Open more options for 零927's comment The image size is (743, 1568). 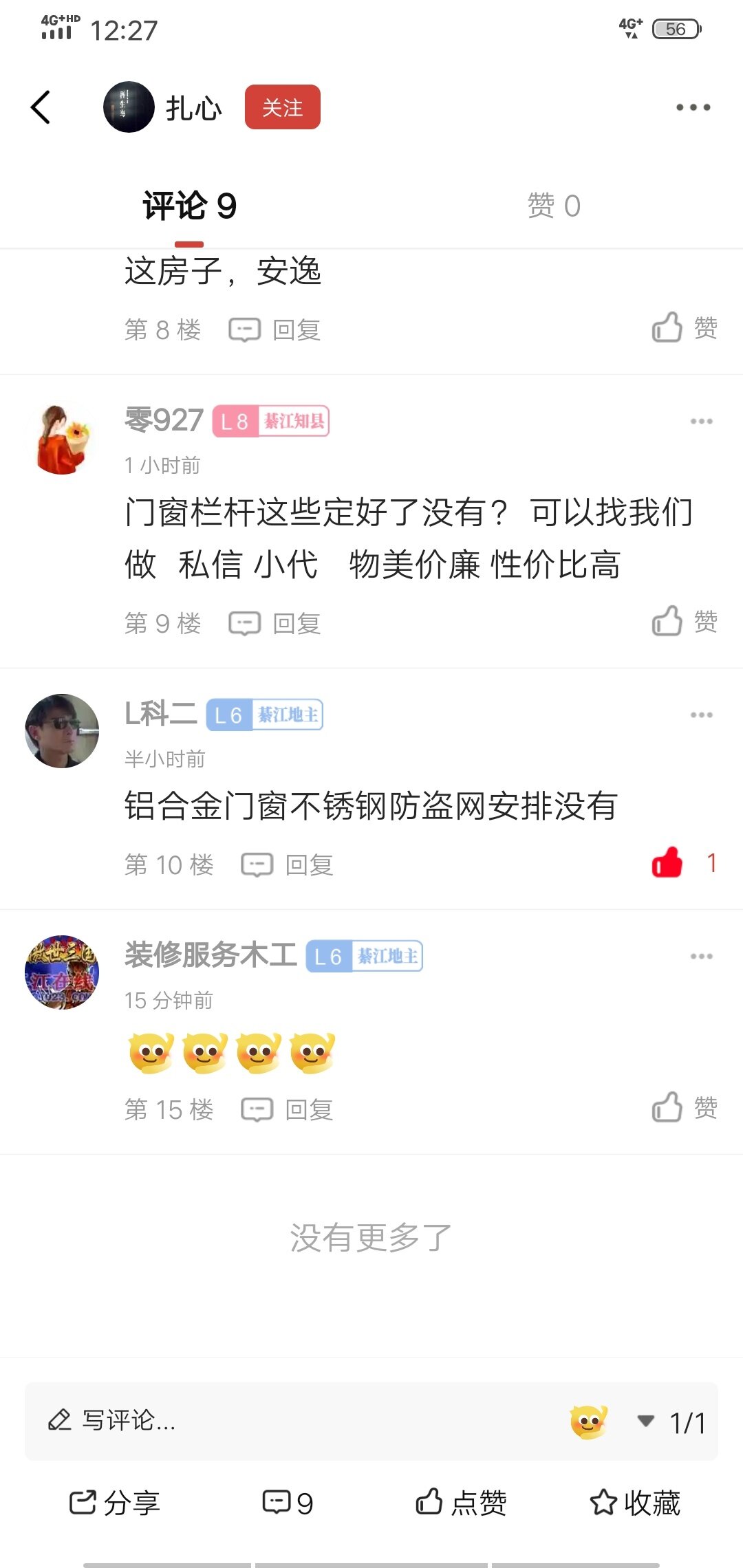pyautogui.click(x=701, y=421)
